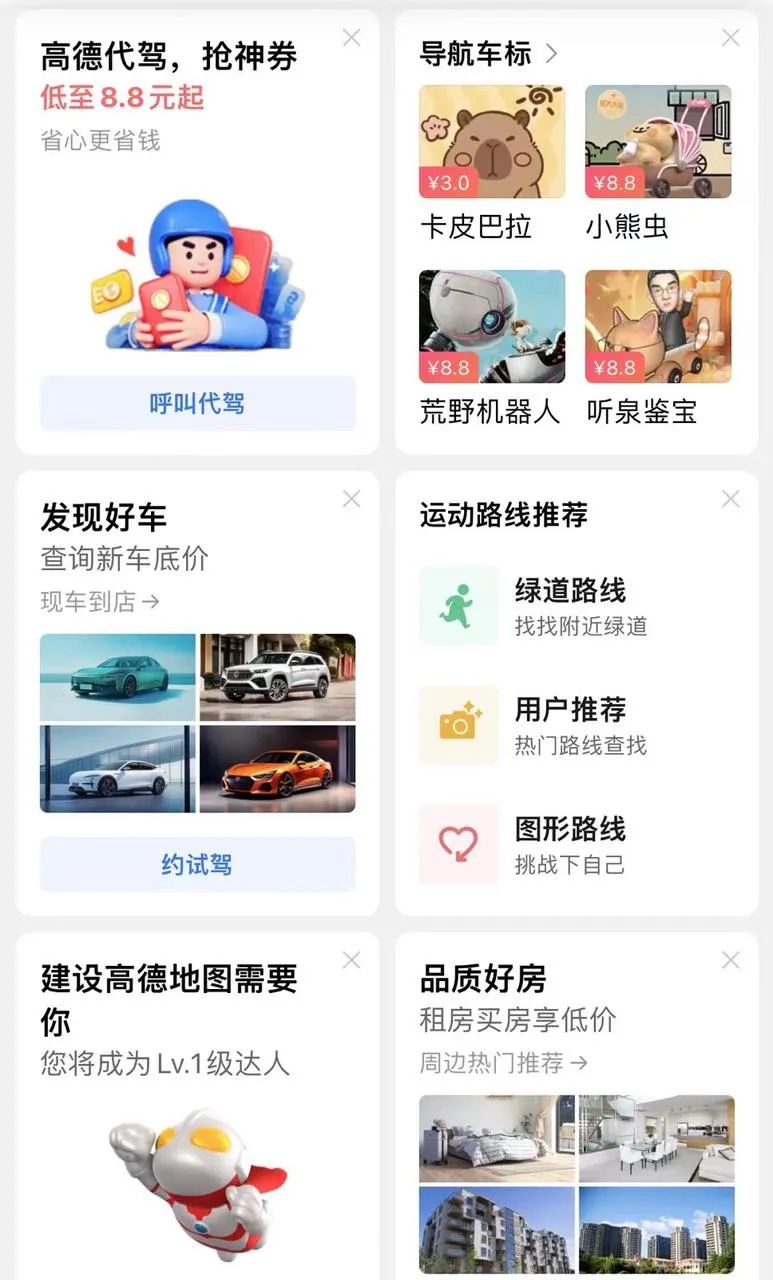Open the 荒野机器人 car icon
This screenshot has width=773, height=1280.
491,327
